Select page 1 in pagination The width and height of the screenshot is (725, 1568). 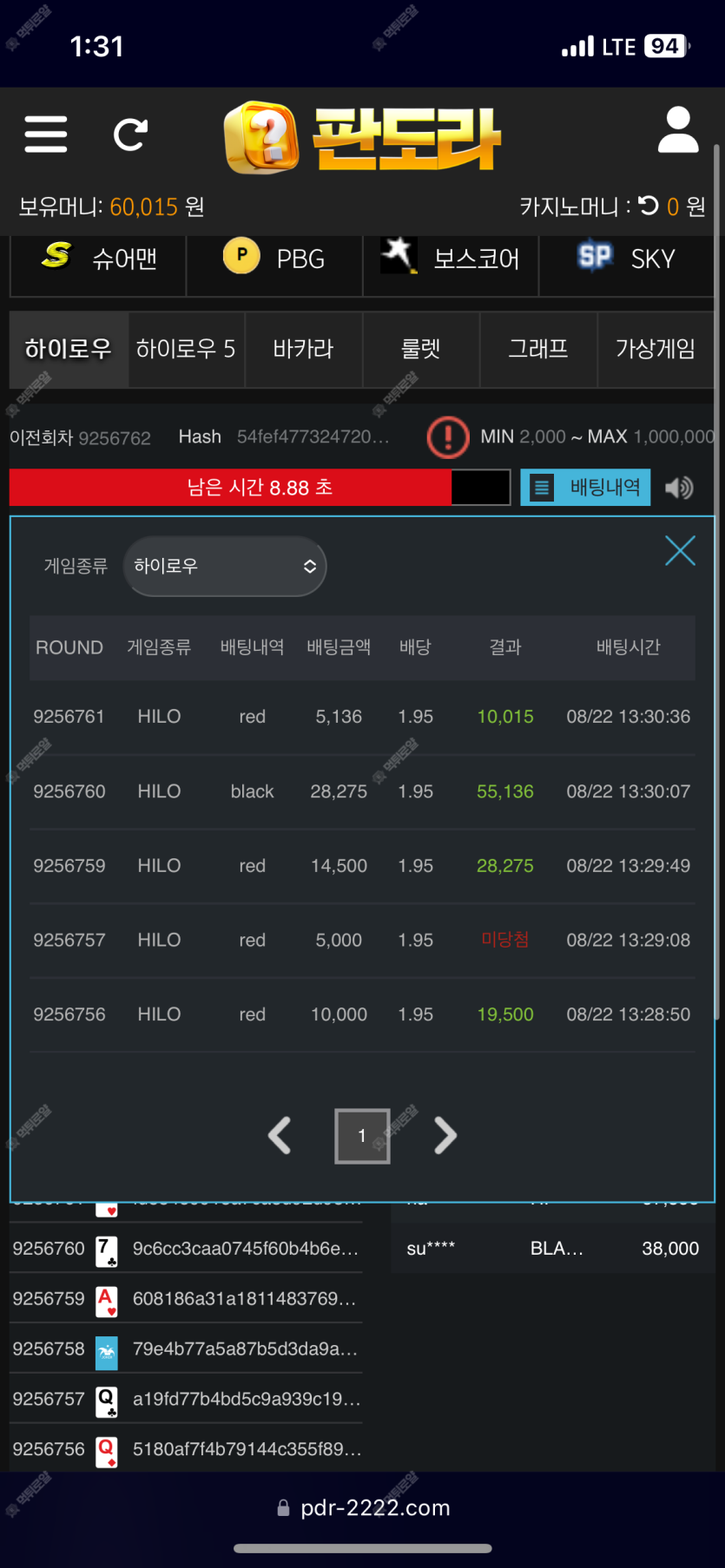coord(362,1135)
